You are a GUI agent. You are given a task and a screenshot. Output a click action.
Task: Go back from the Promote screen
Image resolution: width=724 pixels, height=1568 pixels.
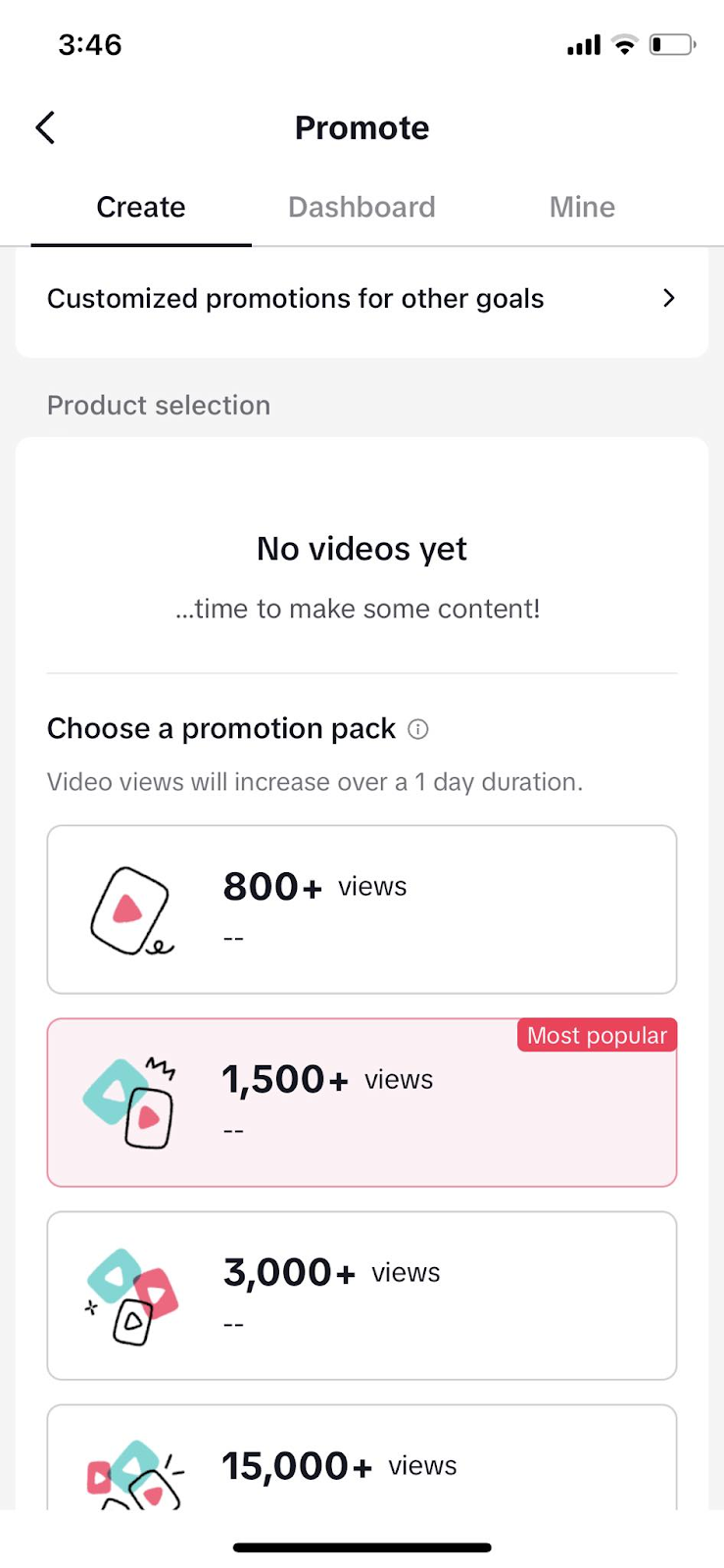point(45,127)
